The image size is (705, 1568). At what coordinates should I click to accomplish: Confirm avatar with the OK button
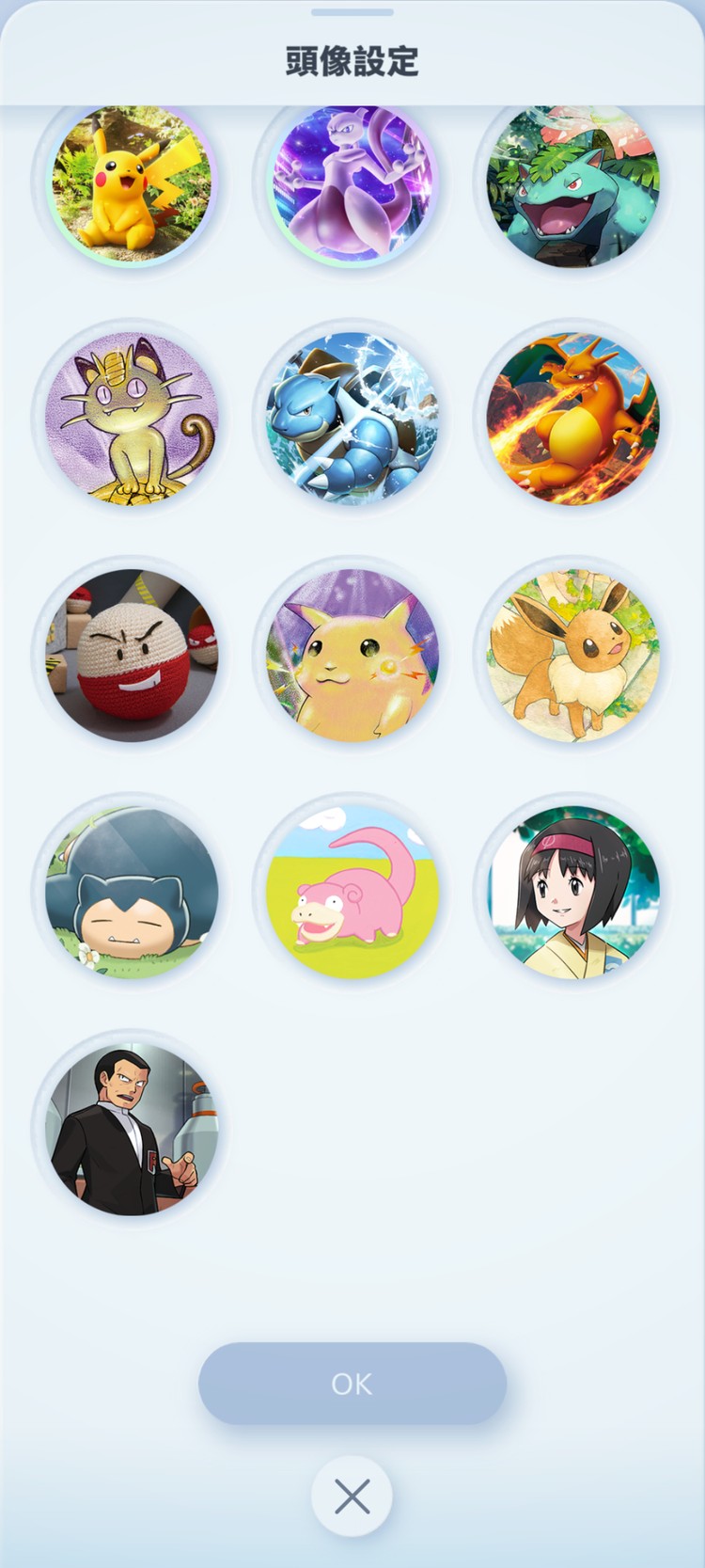click(352, 1383)
